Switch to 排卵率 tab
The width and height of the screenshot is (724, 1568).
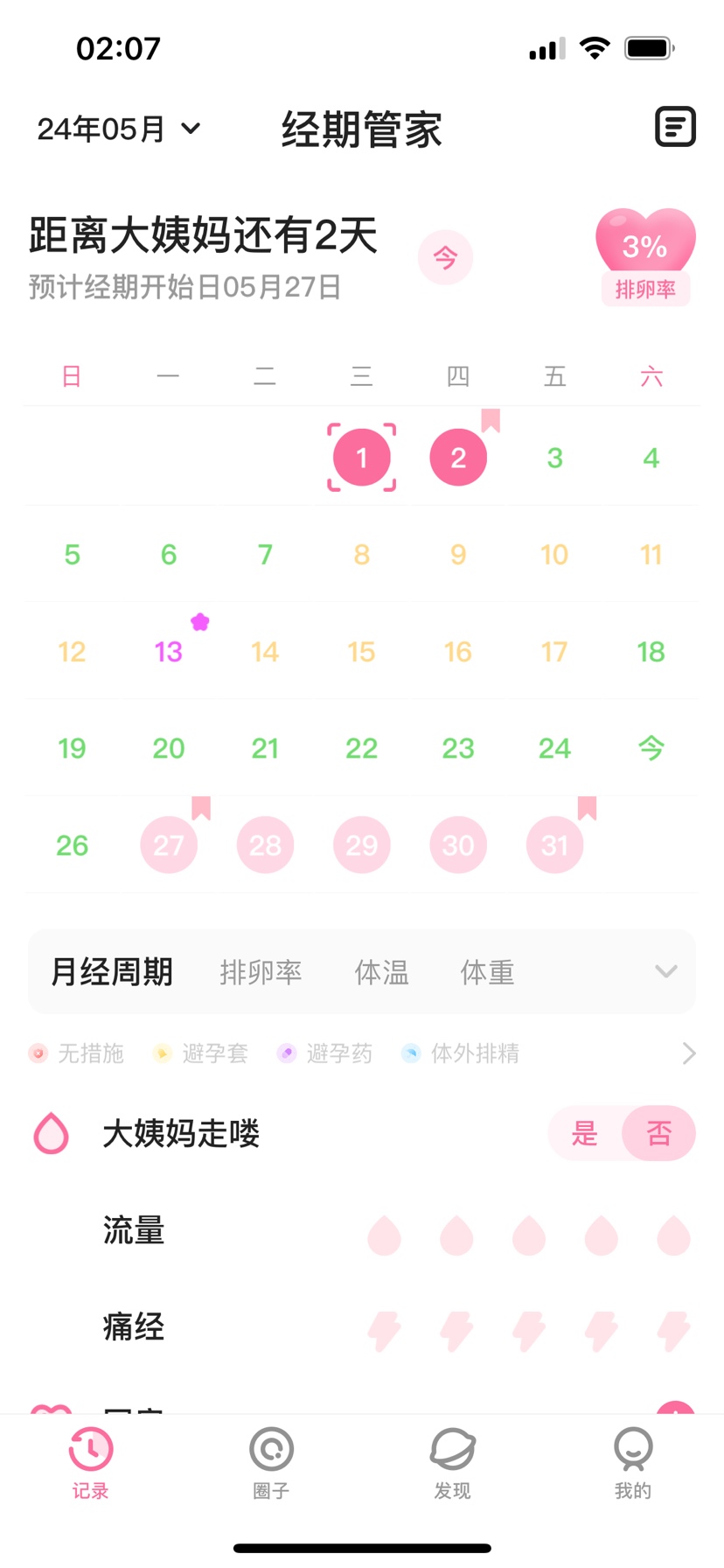pyautogui.click(x=261, y=972)
